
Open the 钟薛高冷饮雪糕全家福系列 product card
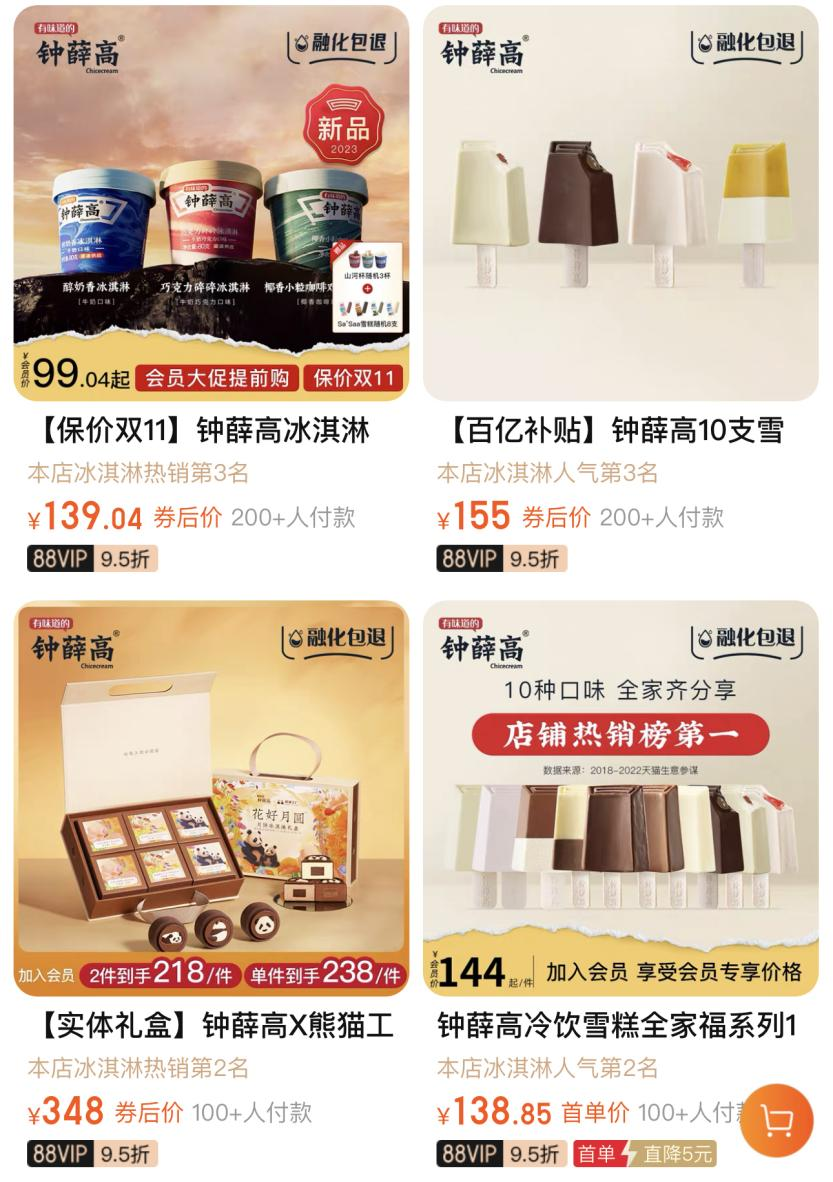(620, 798)
